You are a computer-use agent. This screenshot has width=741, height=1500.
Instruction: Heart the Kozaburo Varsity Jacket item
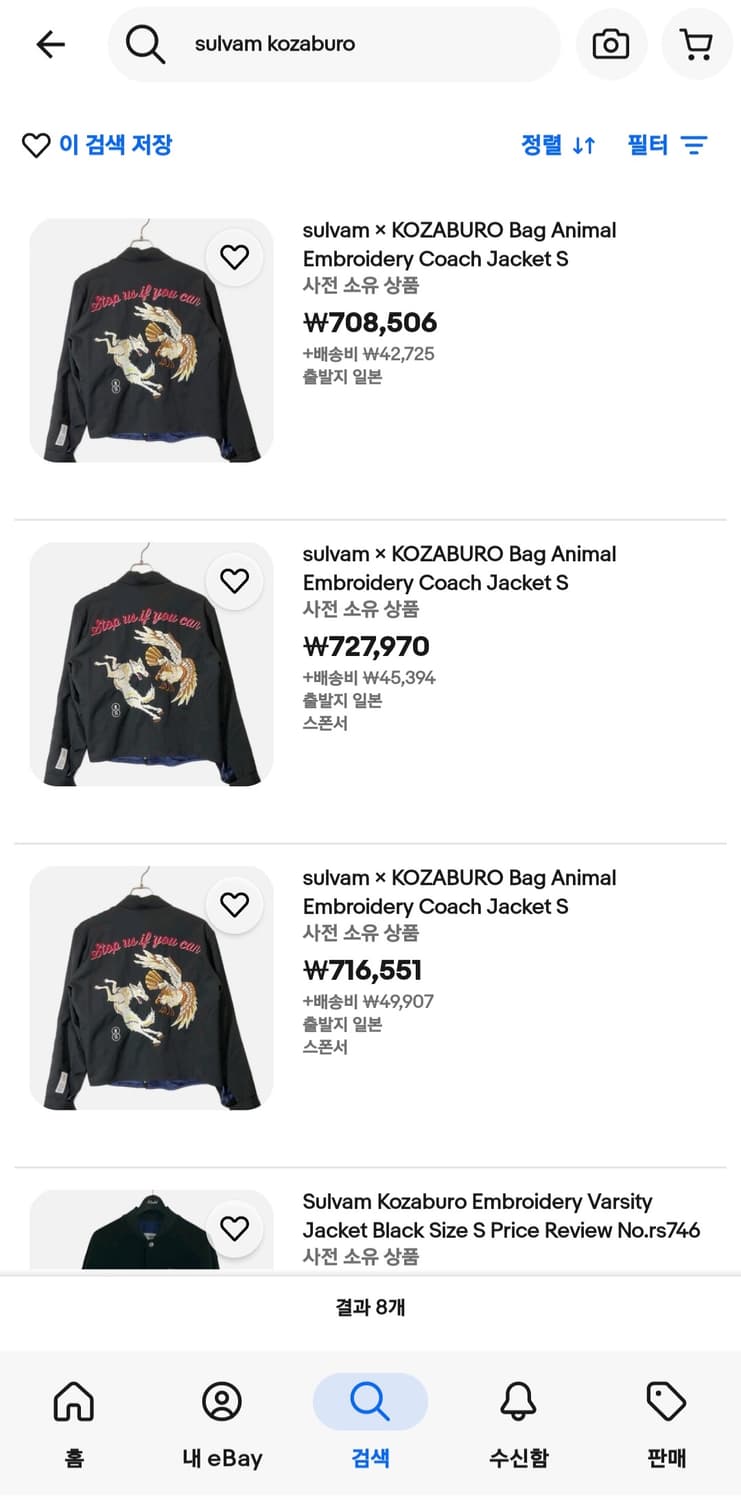click(x=235, y=1228)
